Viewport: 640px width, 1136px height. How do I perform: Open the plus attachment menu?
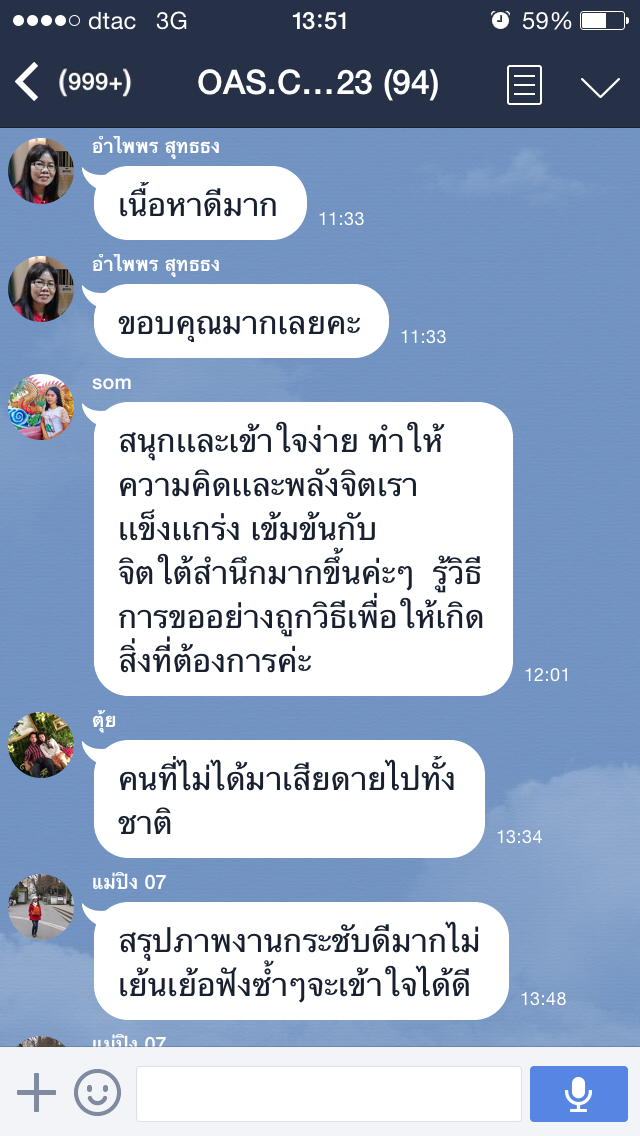click(x=36, y=1092)
